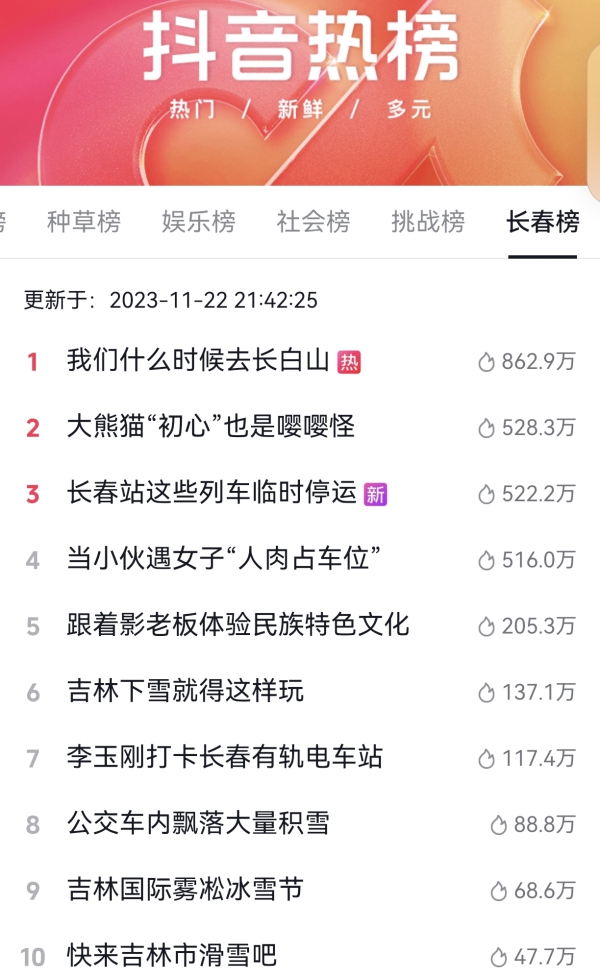Select the 长春榜 tab
This screenshot has height=978, width=600.
pyautogui.click(x=542, y=222)
